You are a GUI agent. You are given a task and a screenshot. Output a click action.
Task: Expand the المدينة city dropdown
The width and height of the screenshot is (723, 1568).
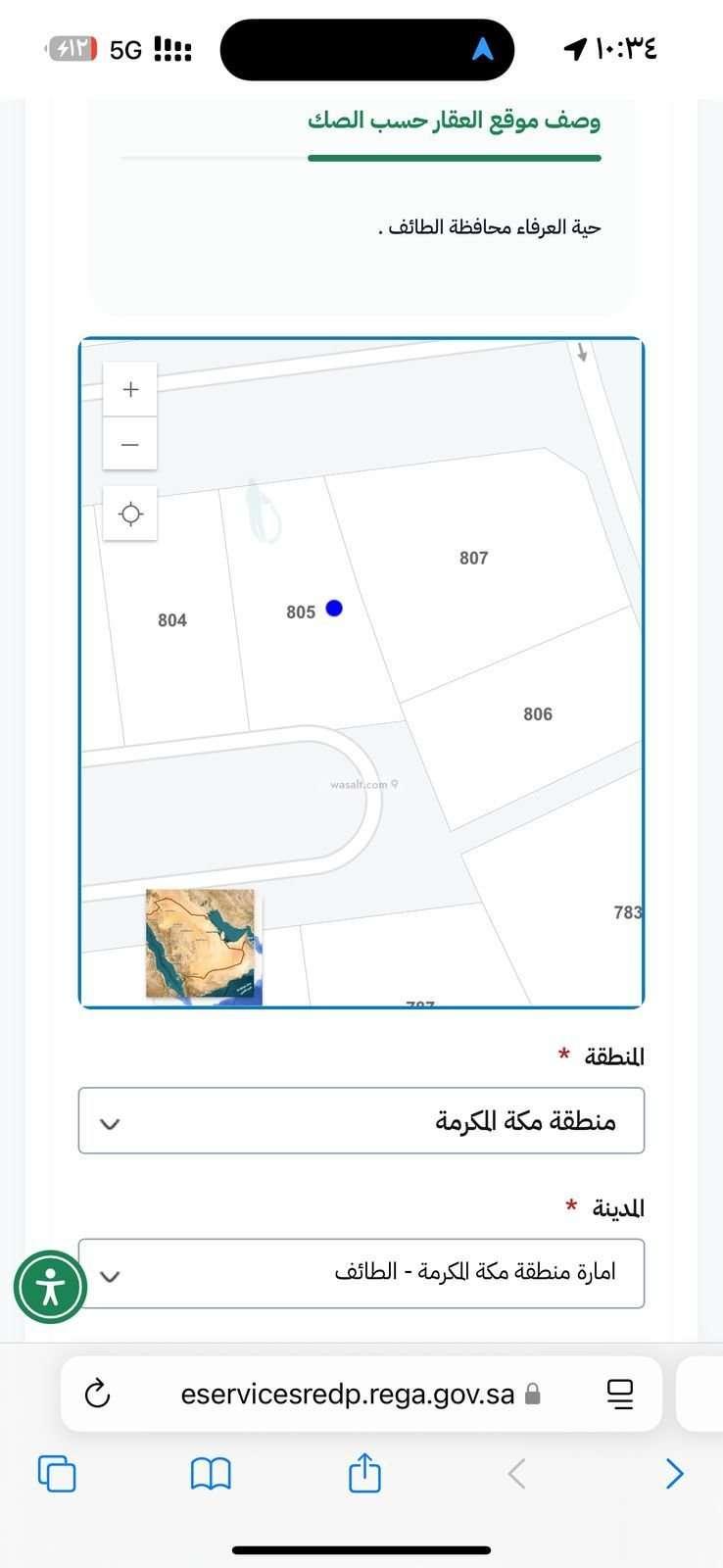click(x=361, y=1273)
